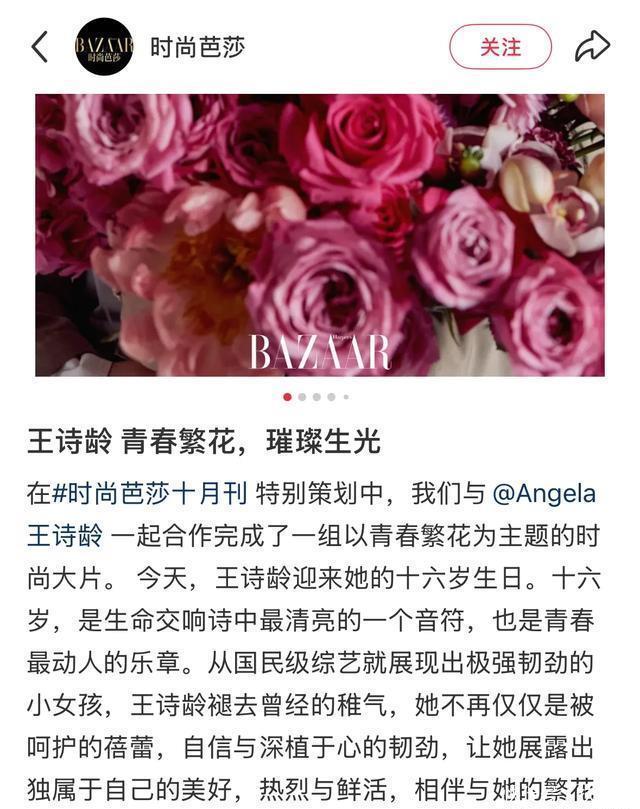Follow 时尚芭莎 with 关注 button
Screen dimensions: 640x809
click(500, 47)
